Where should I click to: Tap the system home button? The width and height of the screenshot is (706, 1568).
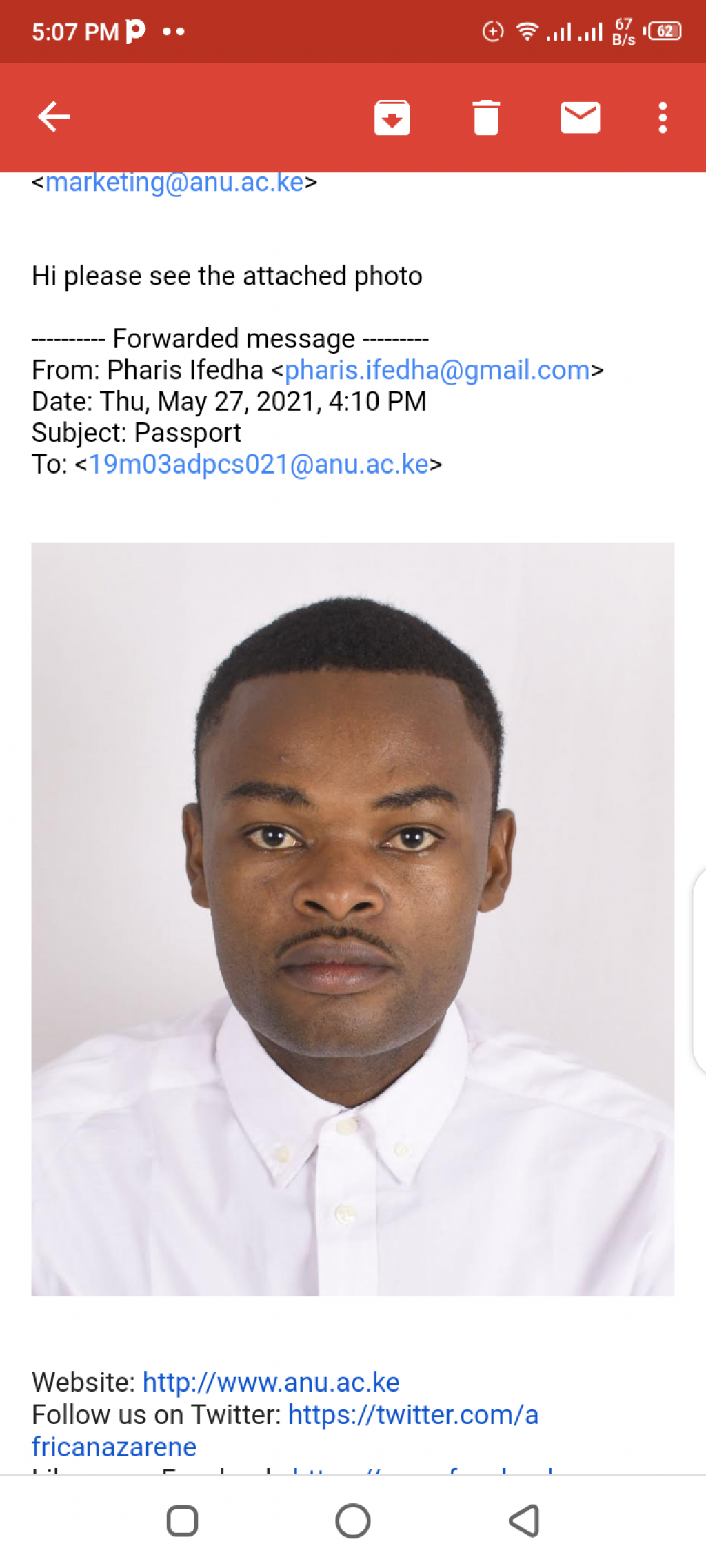tap(353, 1521)
